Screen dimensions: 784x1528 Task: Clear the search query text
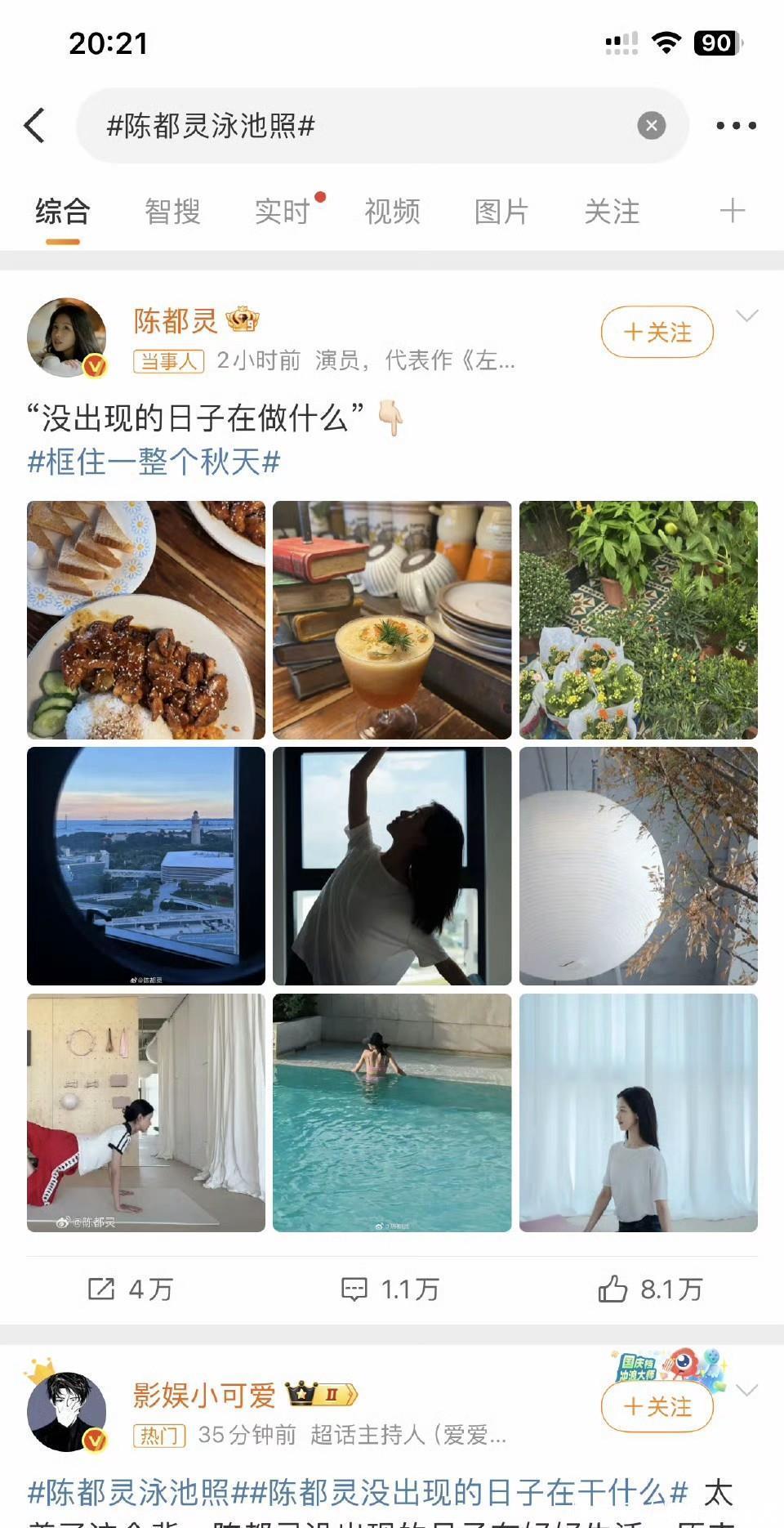651,126
